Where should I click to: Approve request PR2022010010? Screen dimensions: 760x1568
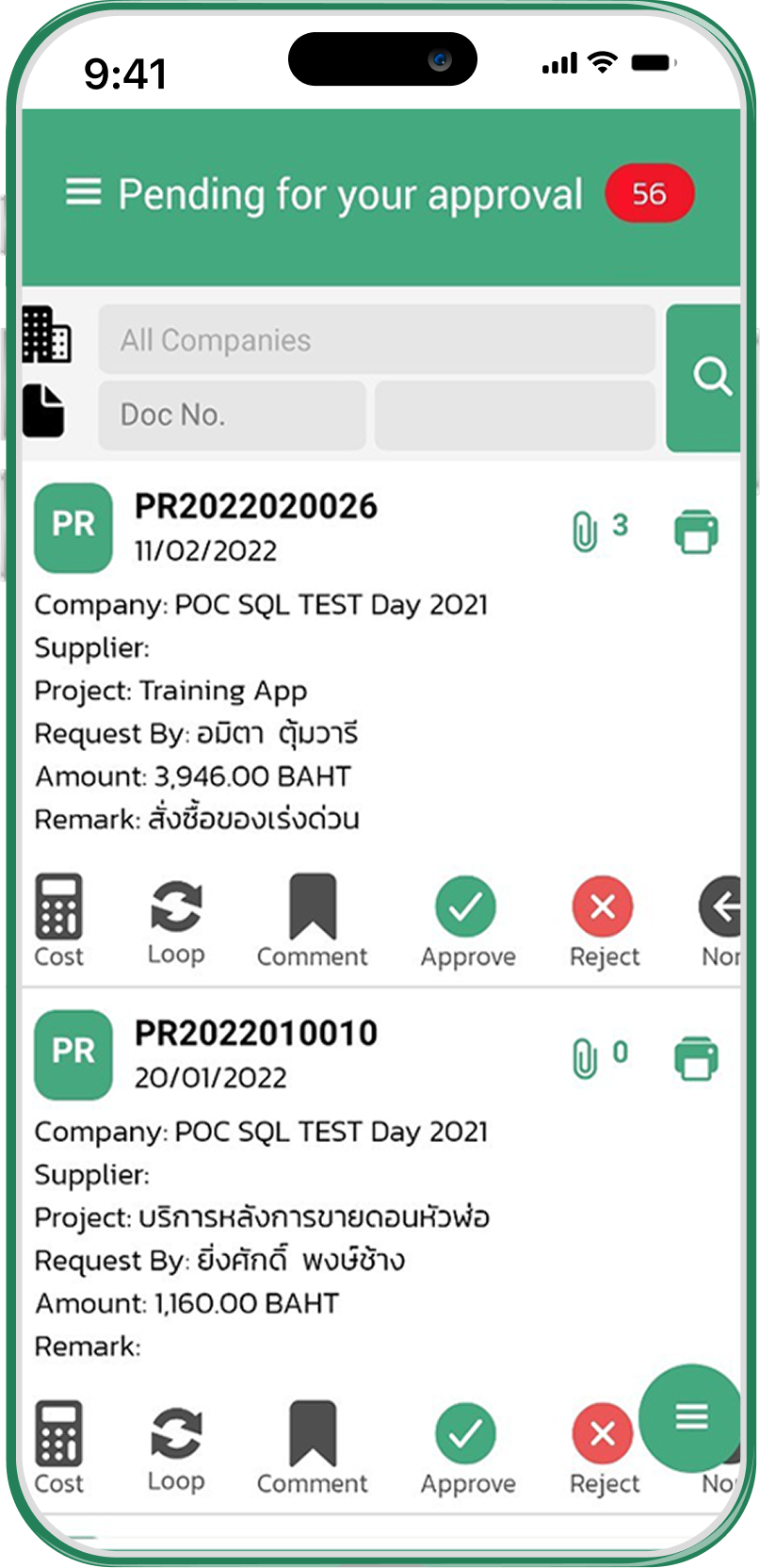point(467,1445)
